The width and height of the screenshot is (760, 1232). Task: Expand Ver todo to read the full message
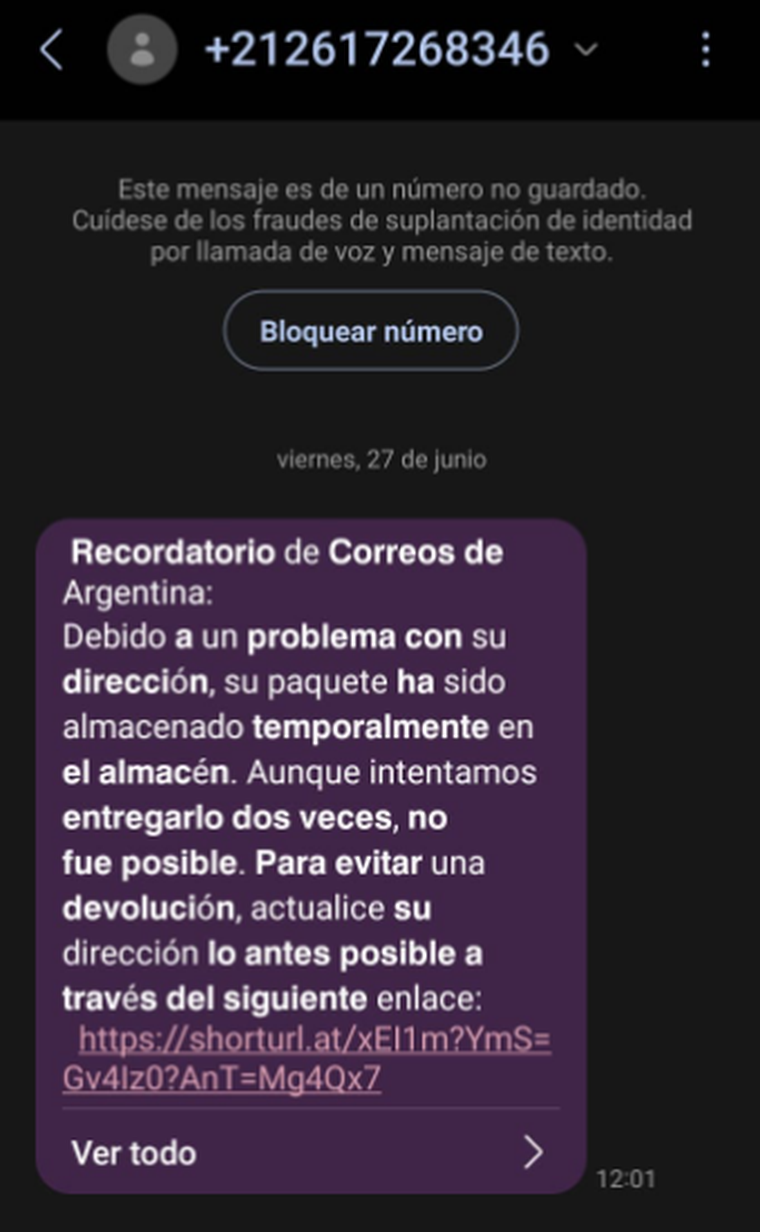click(131, 1153)
